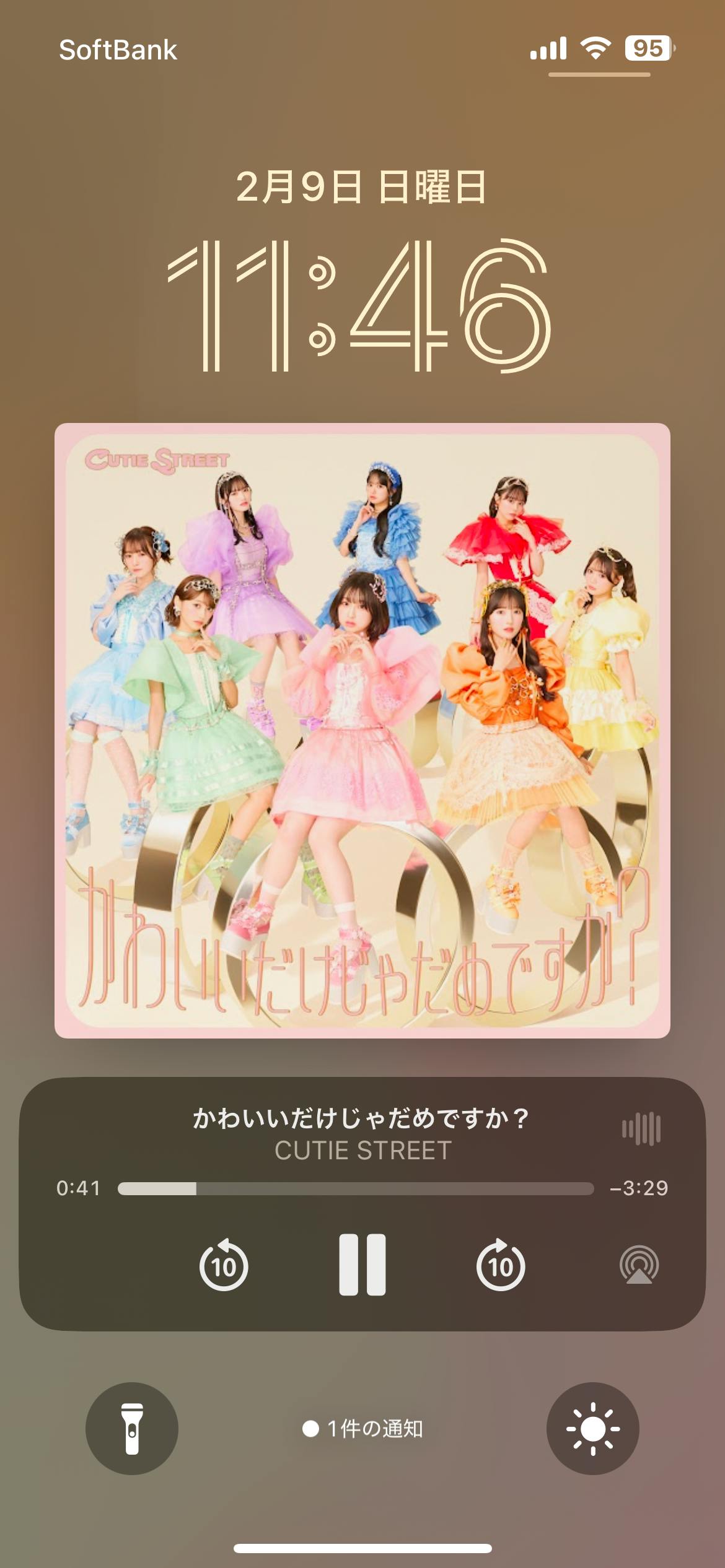The height and width of the screenshot is (1568, 725).
Task: Tap the playback progress bar
Action: (x=356, y=1188)
